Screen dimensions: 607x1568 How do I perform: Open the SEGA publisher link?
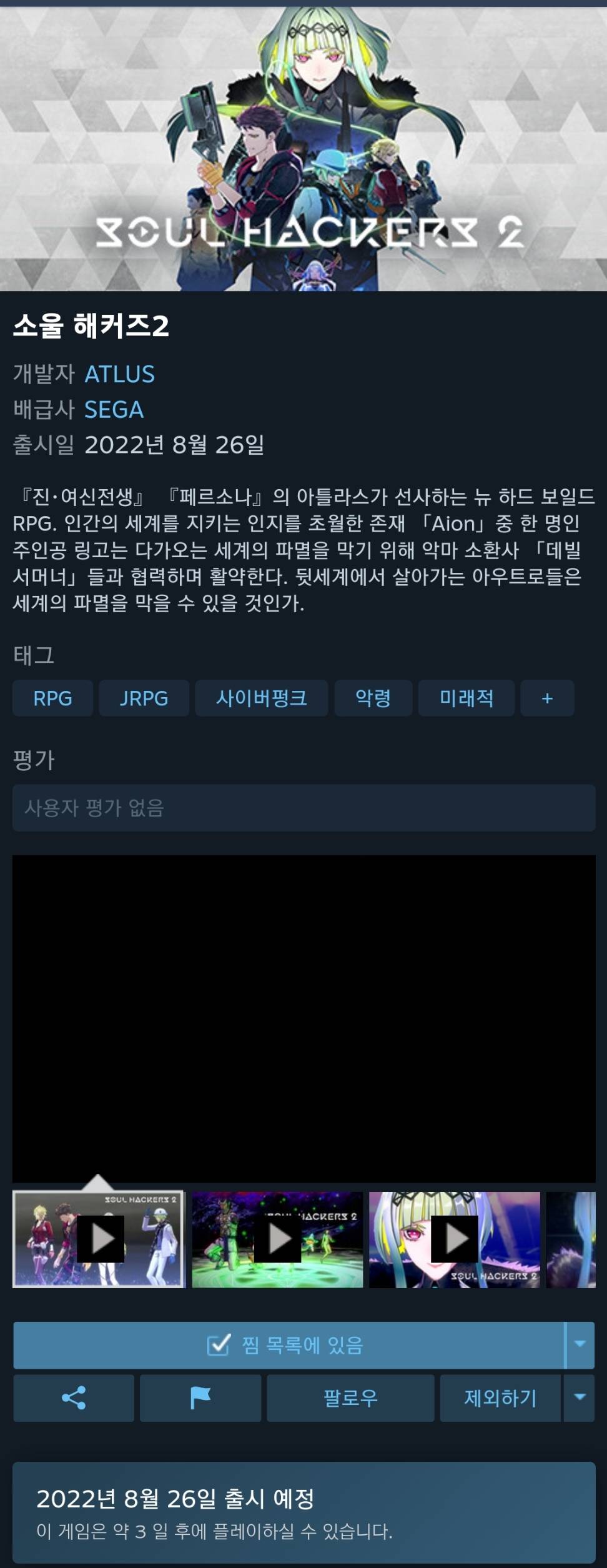[114, 410]
